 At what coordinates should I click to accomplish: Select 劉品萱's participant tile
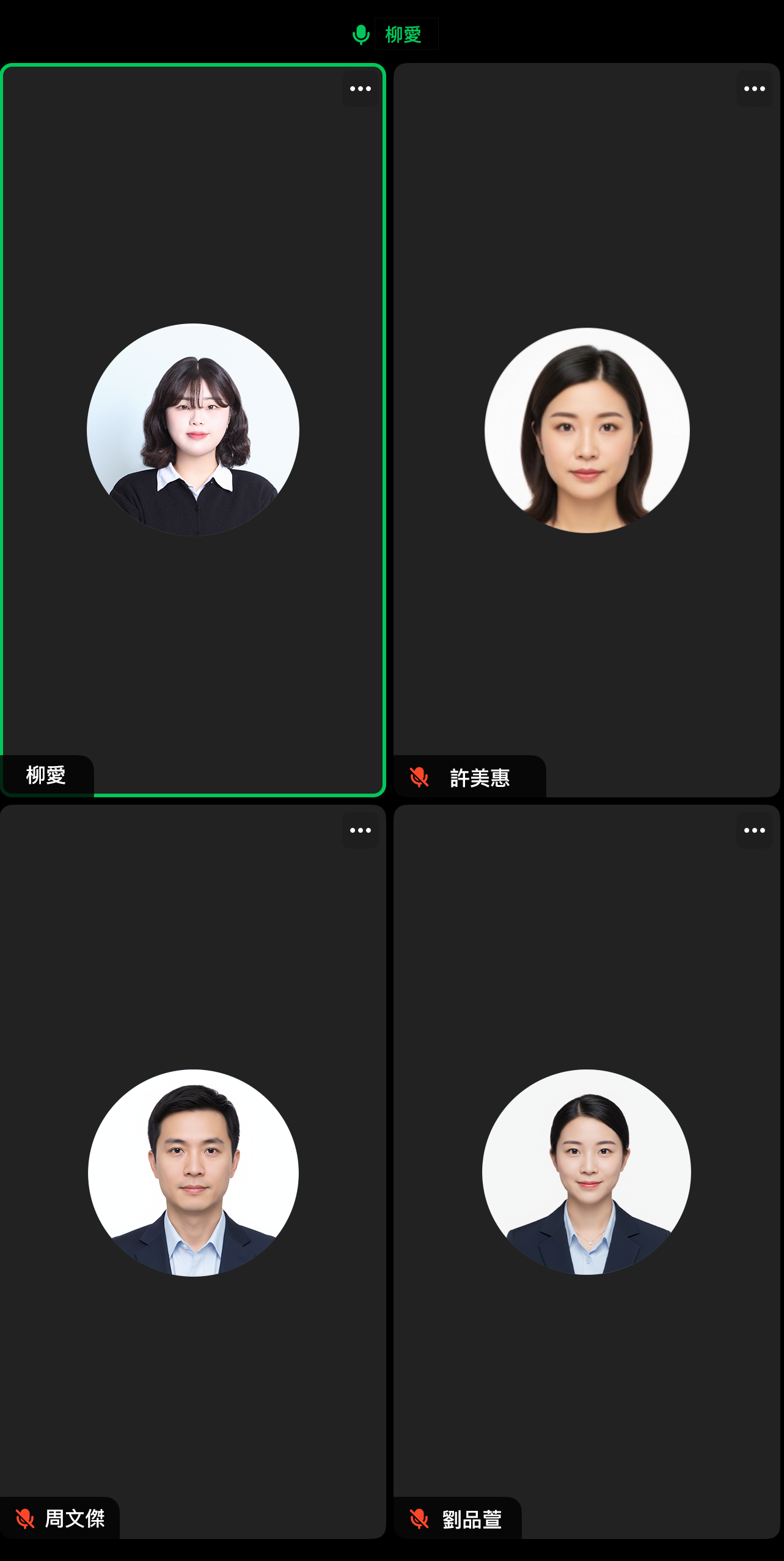click(587, 1172)
